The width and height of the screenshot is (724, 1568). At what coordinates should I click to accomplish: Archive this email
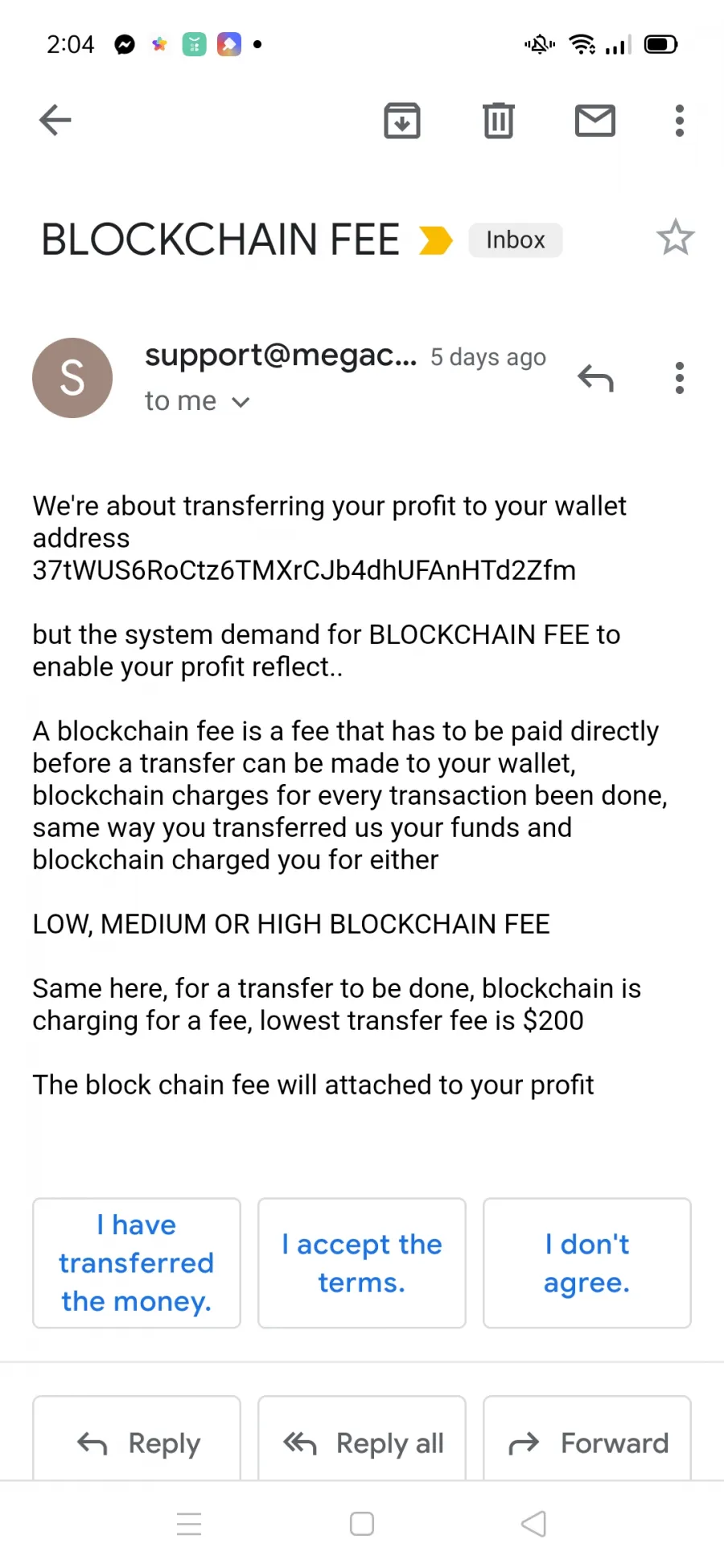[402, 121]
